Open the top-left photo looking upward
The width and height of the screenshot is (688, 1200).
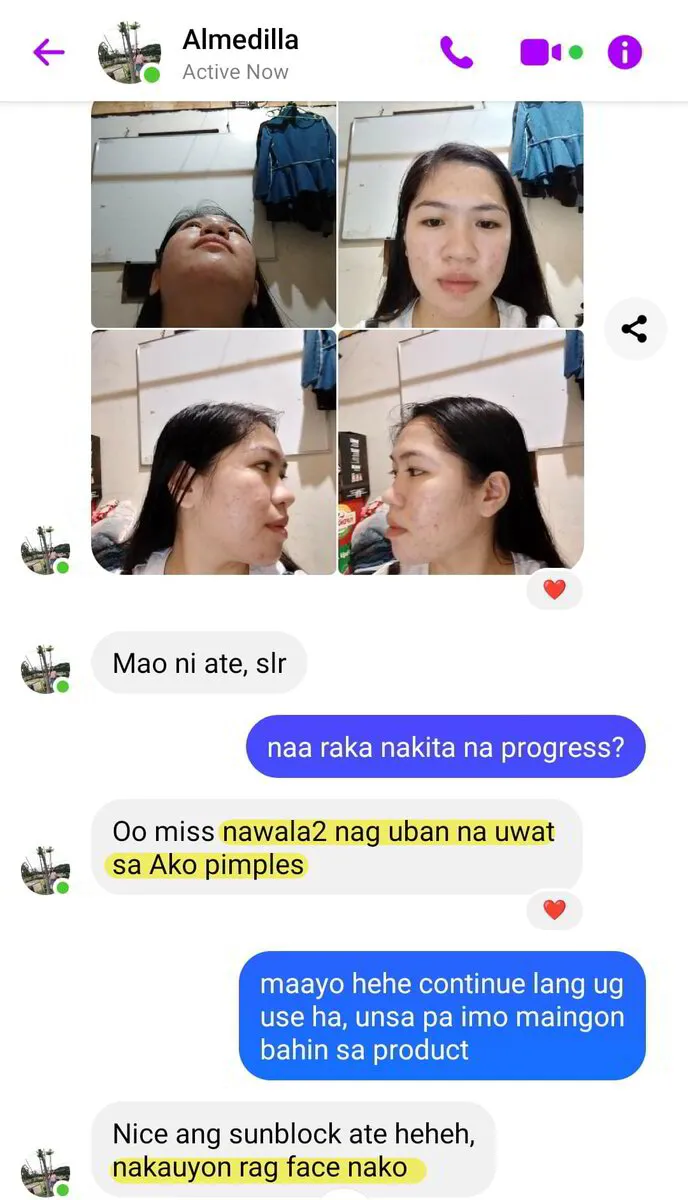pyautogui.click(x=213, y=214)
